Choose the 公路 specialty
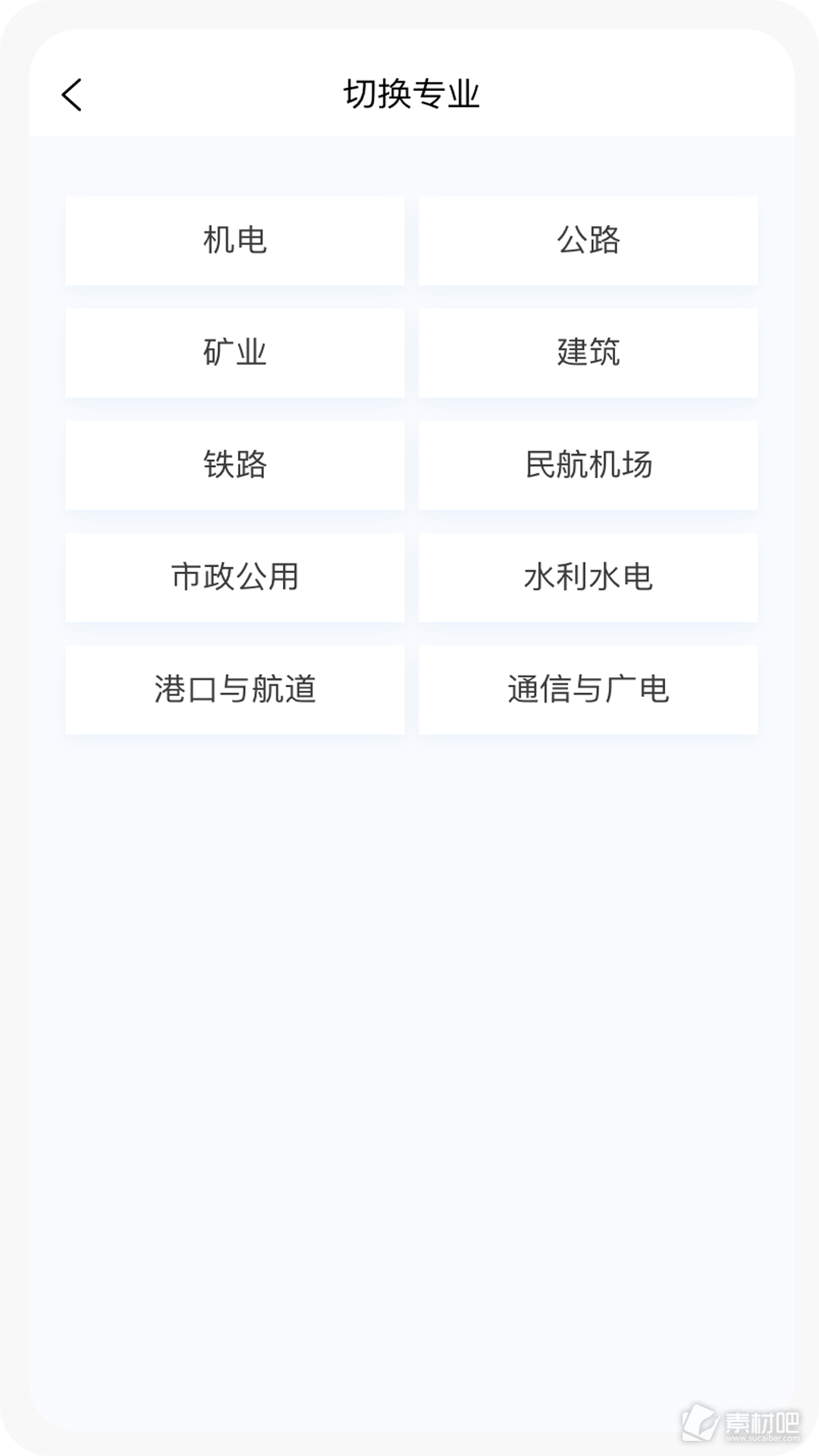 588,240
